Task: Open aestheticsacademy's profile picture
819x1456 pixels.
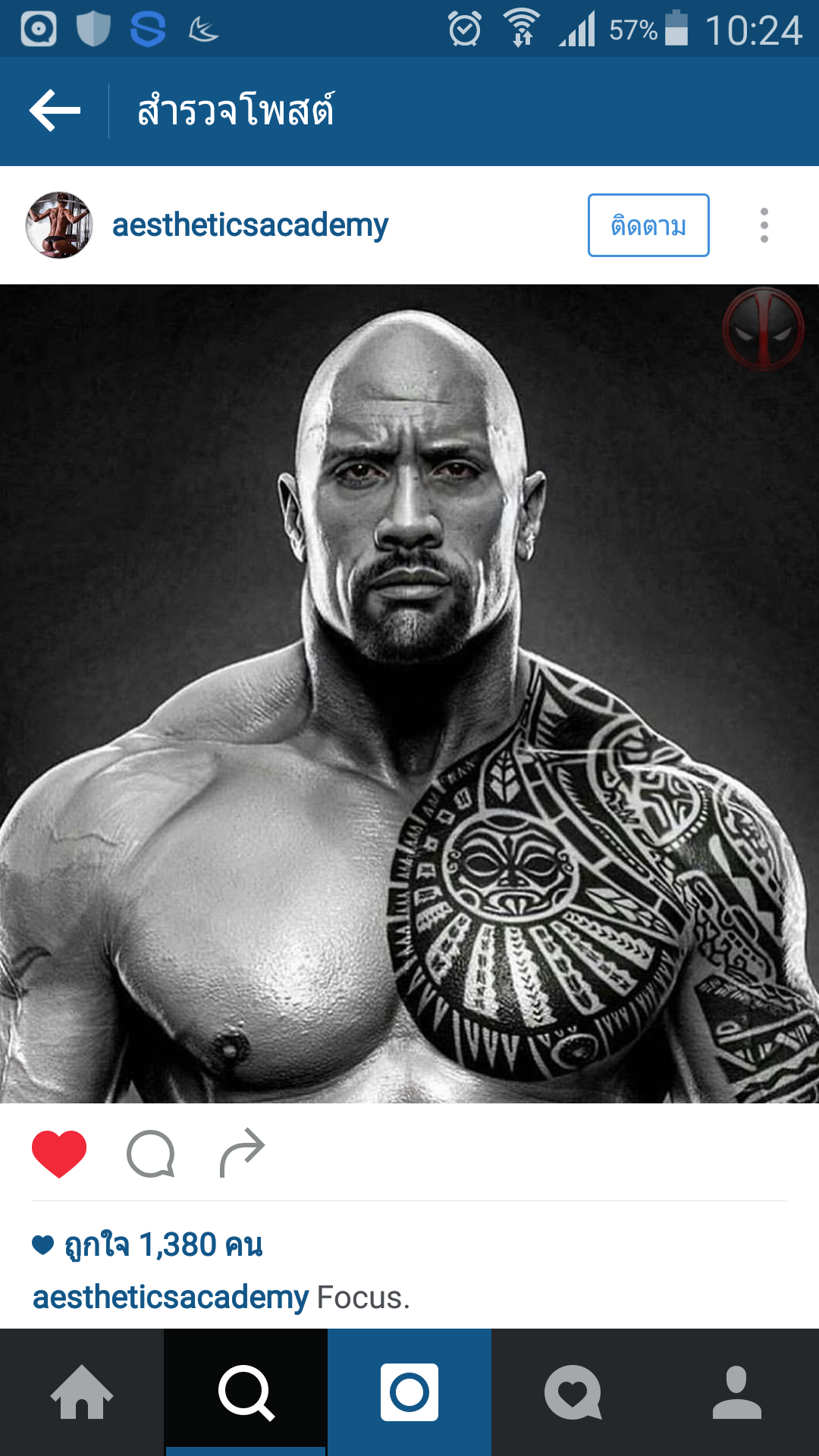Action: [x=59, y=225]
